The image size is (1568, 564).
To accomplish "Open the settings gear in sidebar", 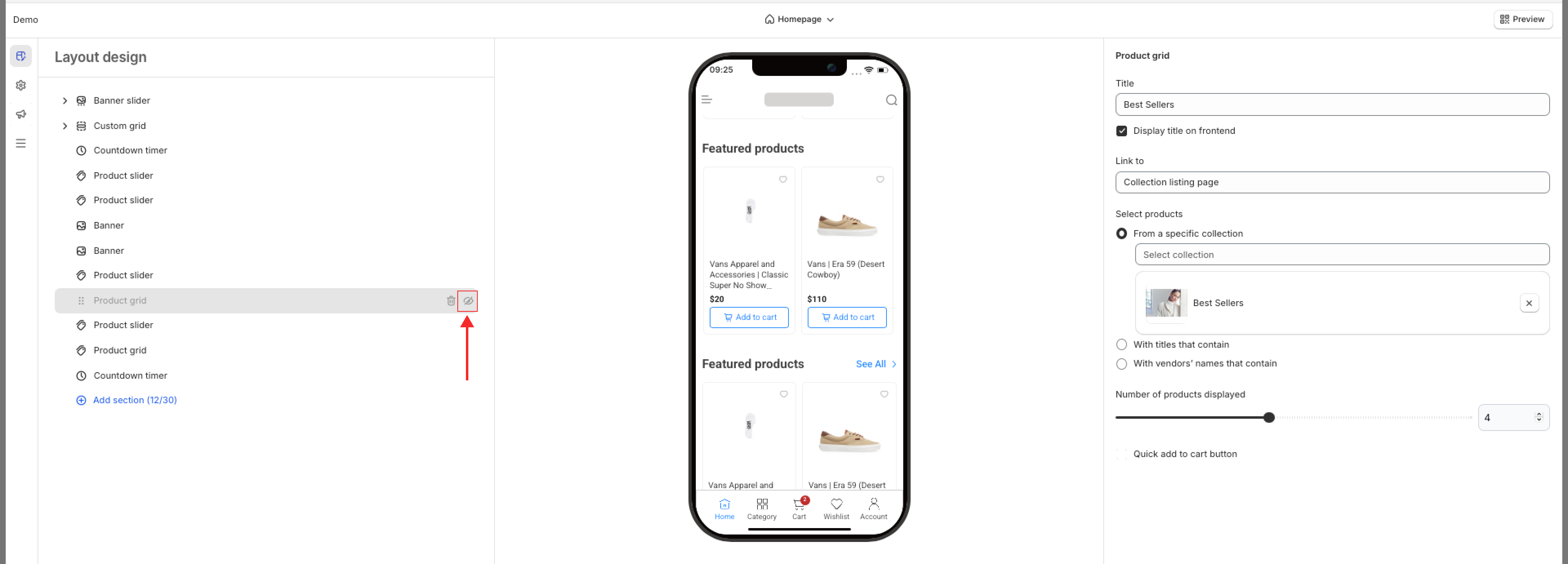I will pyautogui.click(x=21, y=85).
